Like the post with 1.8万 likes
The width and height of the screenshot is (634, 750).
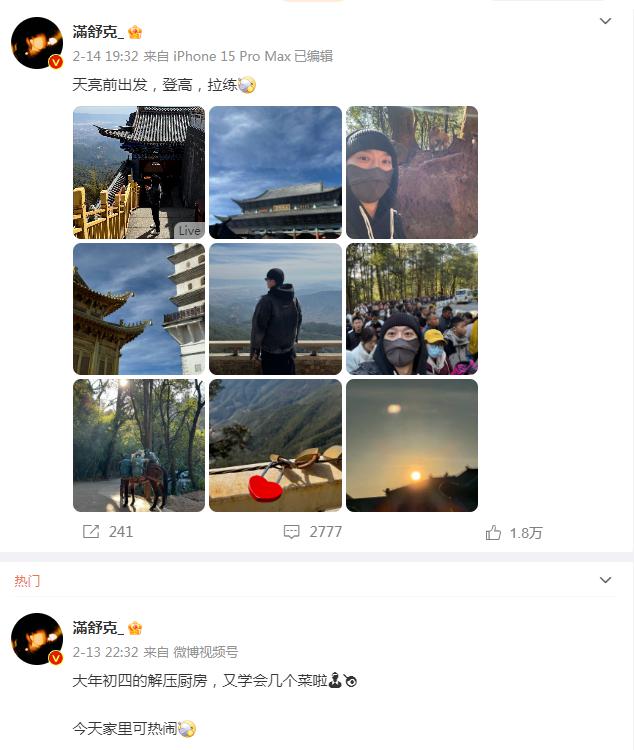tap(514, 533)
